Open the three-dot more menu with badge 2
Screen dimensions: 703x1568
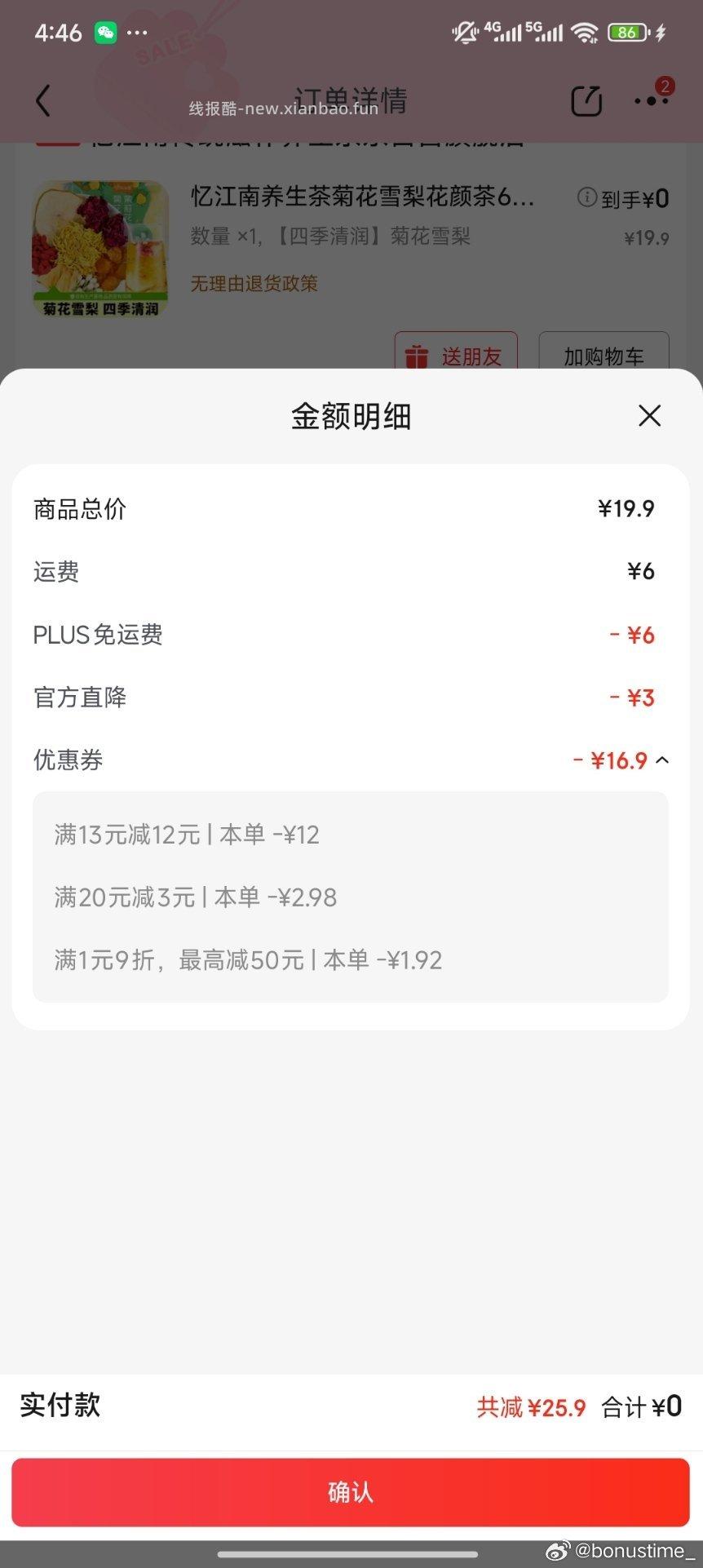(651, 100)
